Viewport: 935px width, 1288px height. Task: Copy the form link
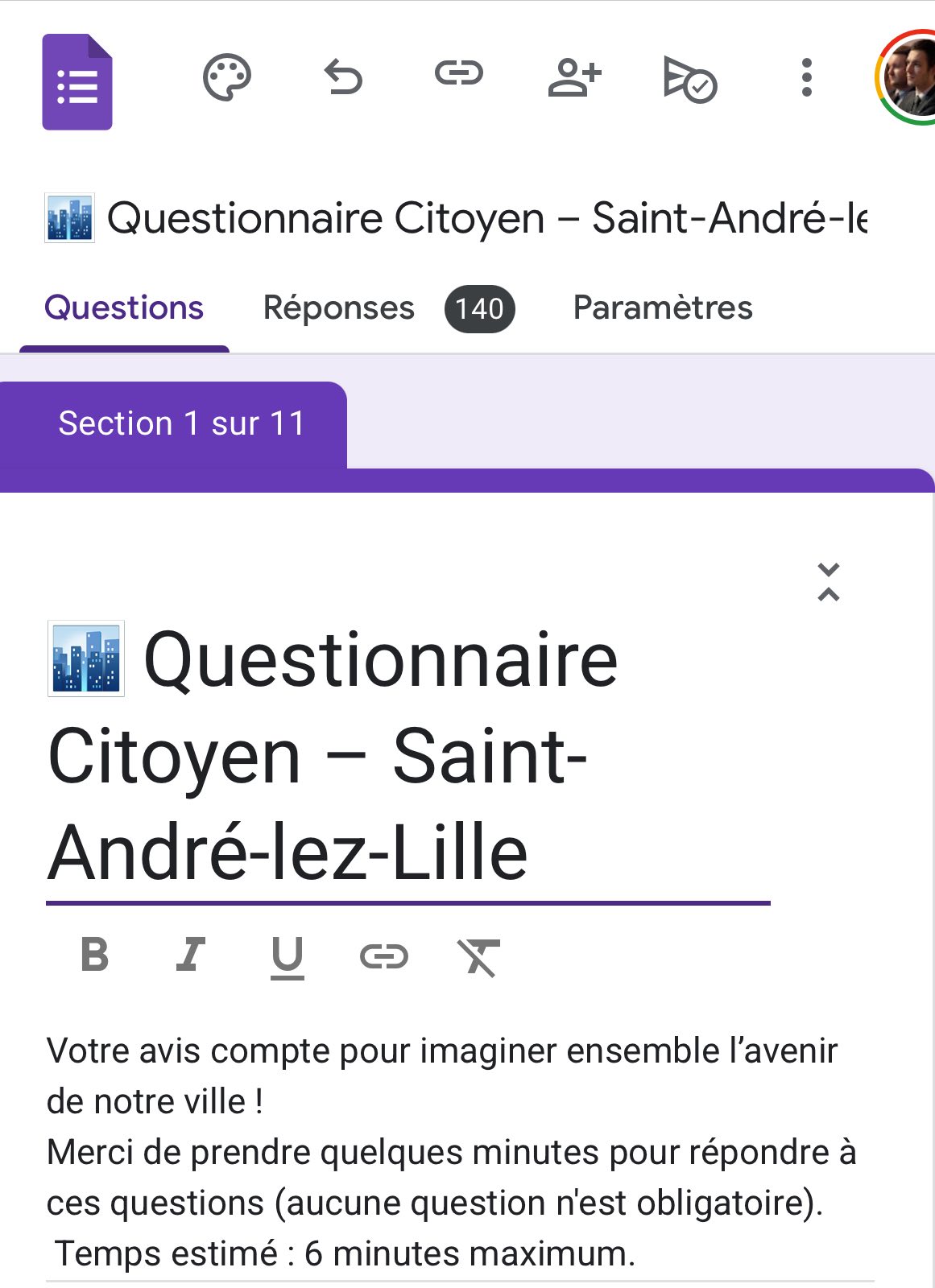pos(459,79)
